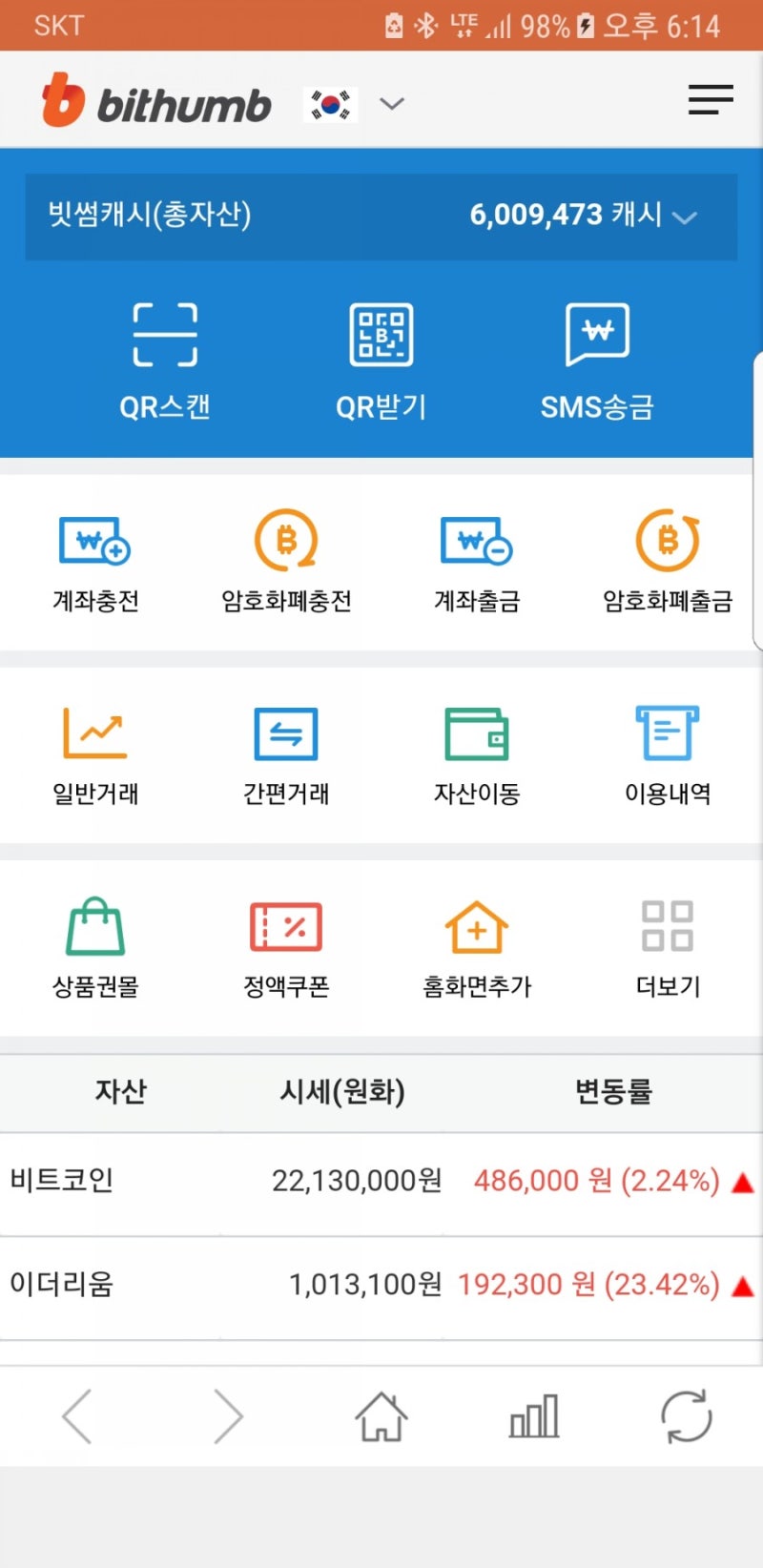
Task: Tap the SMS송금 remittance icon
Action: (x=596, y=358)
